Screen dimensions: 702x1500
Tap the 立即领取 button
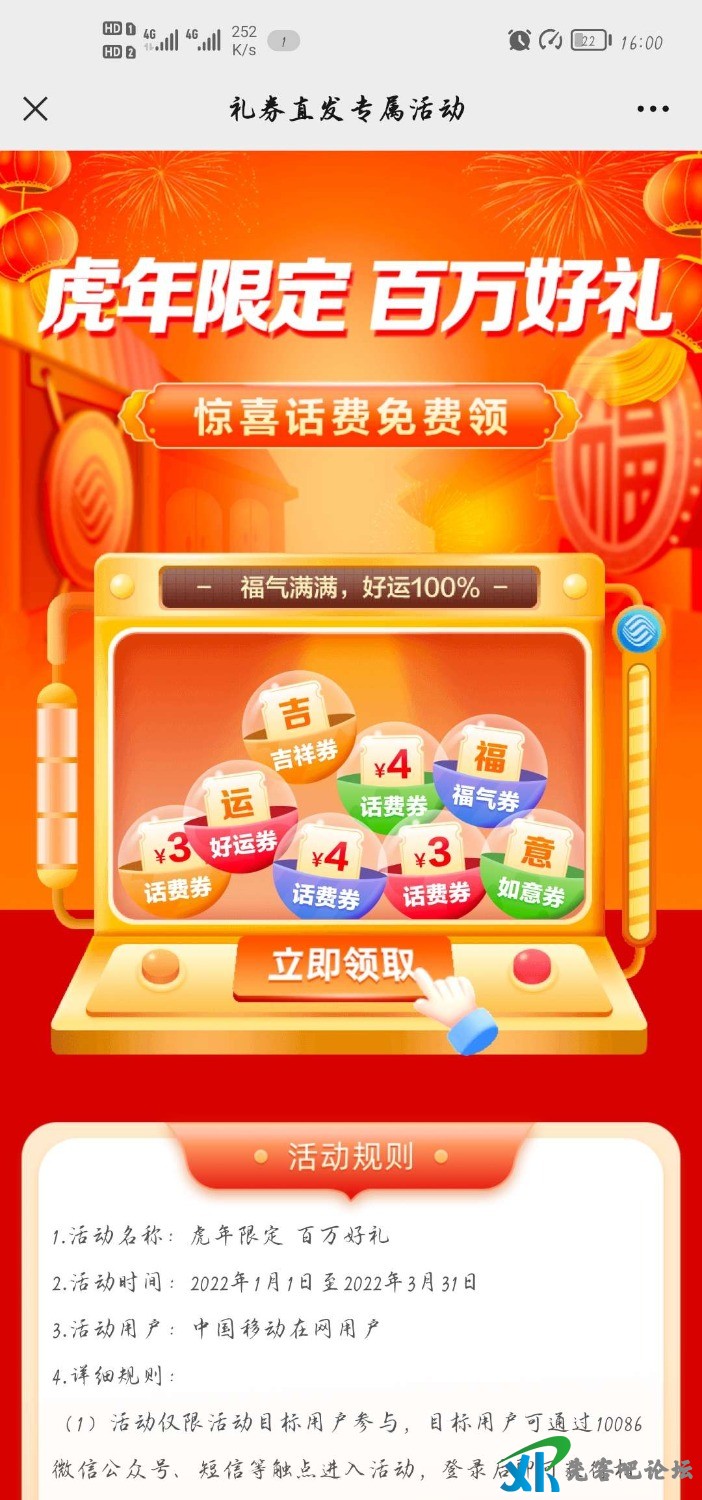342,966
